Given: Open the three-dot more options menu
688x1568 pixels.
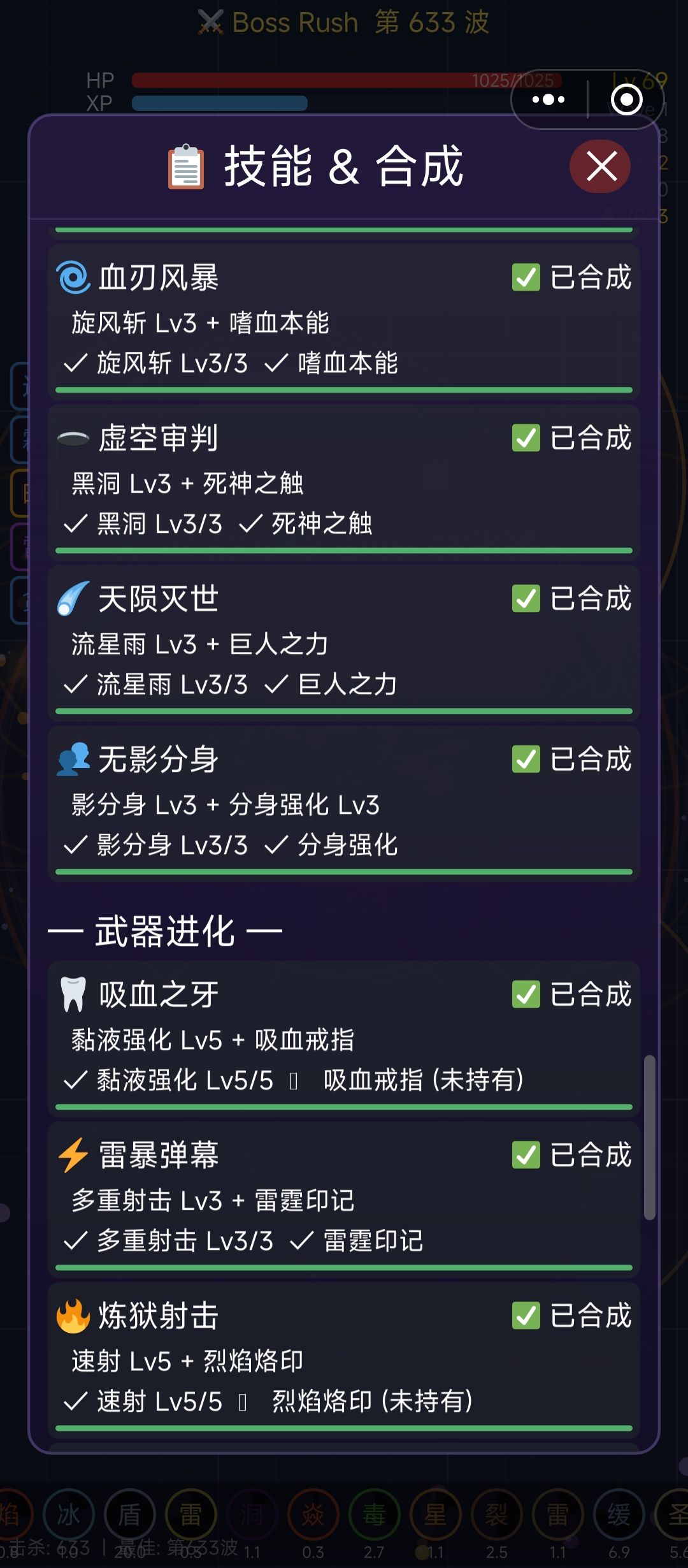Looking at the screenshot, I should pyautogui.click(x=547, y=99).
